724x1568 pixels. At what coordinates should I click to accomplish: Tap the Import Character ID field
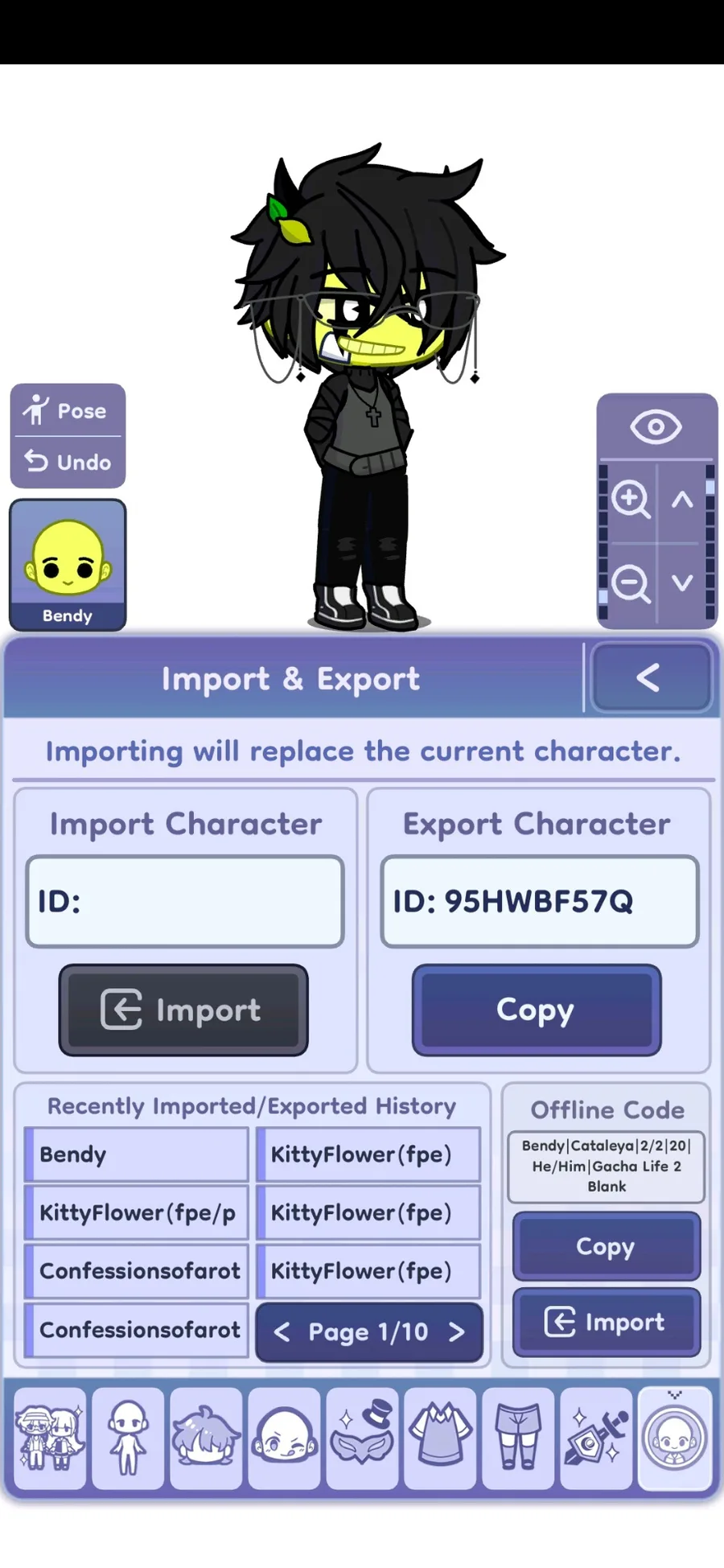[x=185, y=901]
